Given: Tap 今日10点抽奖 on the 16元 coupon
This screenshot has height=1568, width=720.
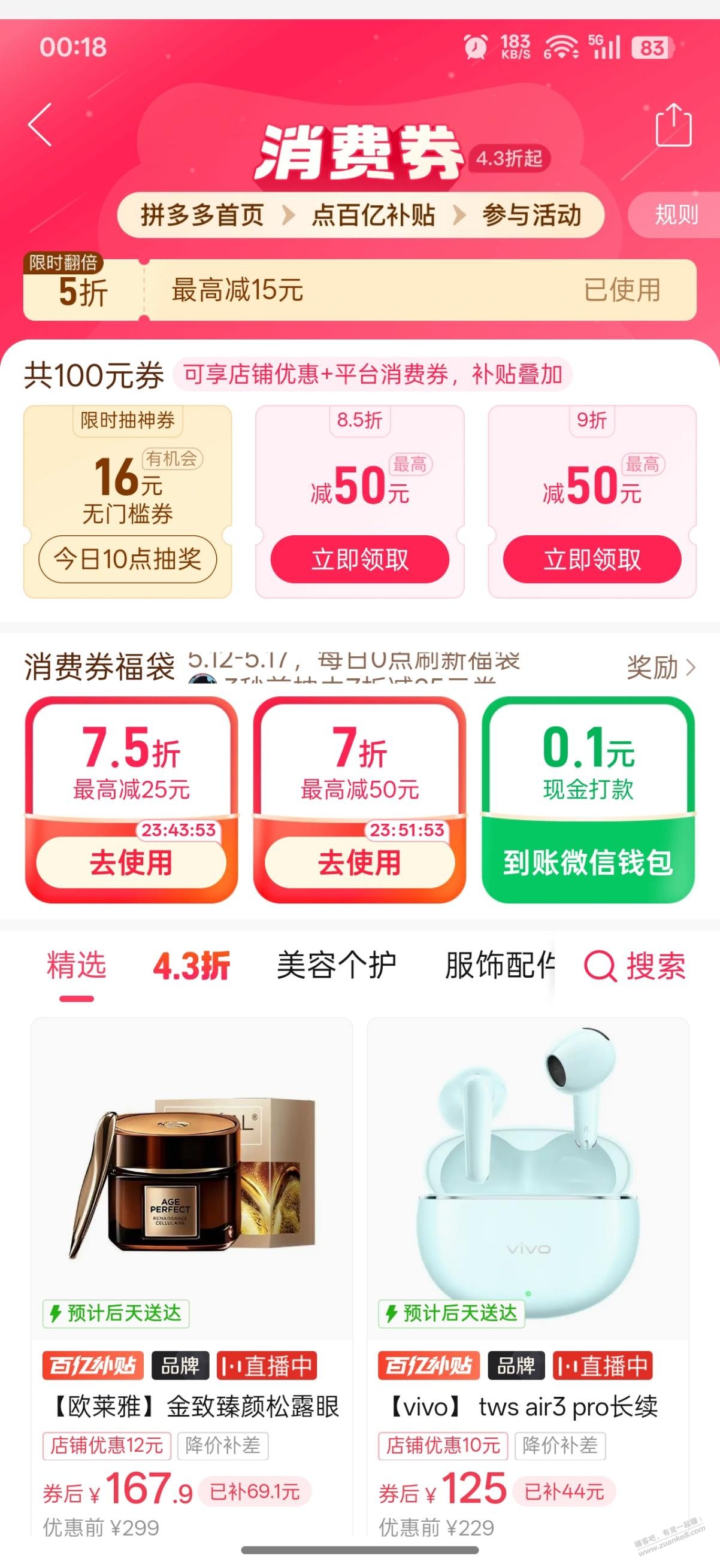Looking at the screenshot, I should [x=128, y=559].
